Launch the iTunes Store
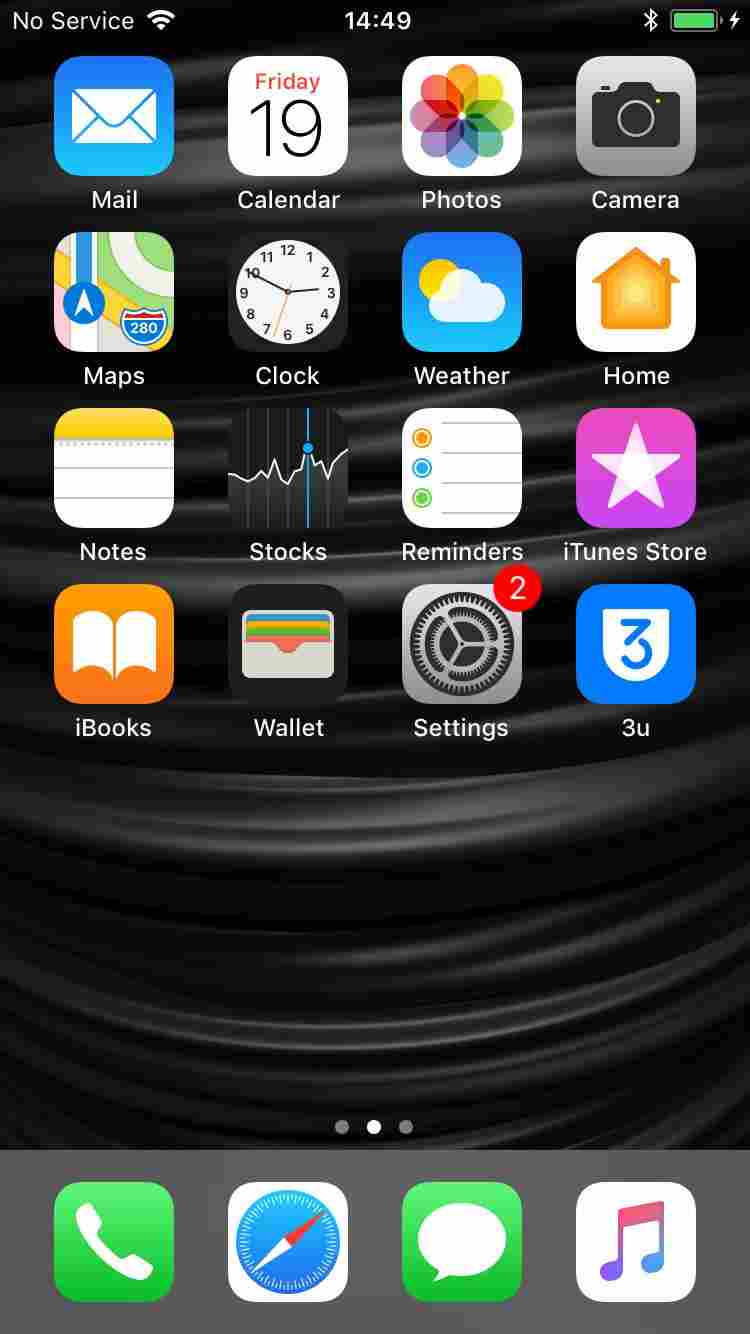 [636, 468]
